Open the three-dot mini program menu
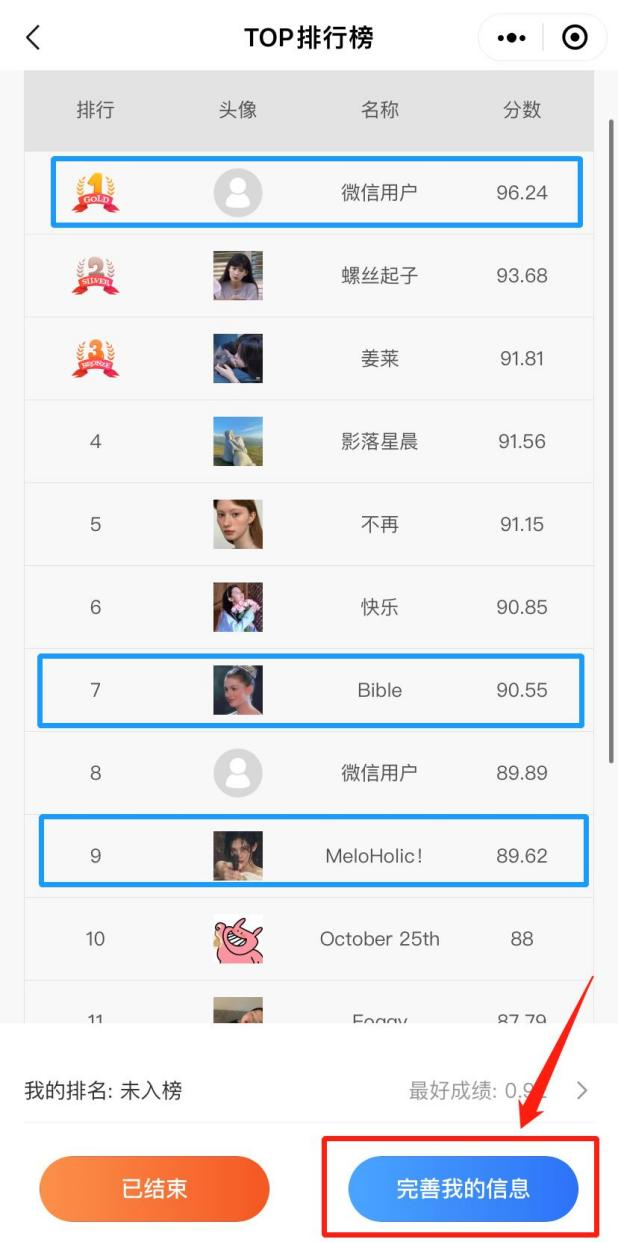The width and height of the screenshot is (618, 1242). tap(511, 38)
